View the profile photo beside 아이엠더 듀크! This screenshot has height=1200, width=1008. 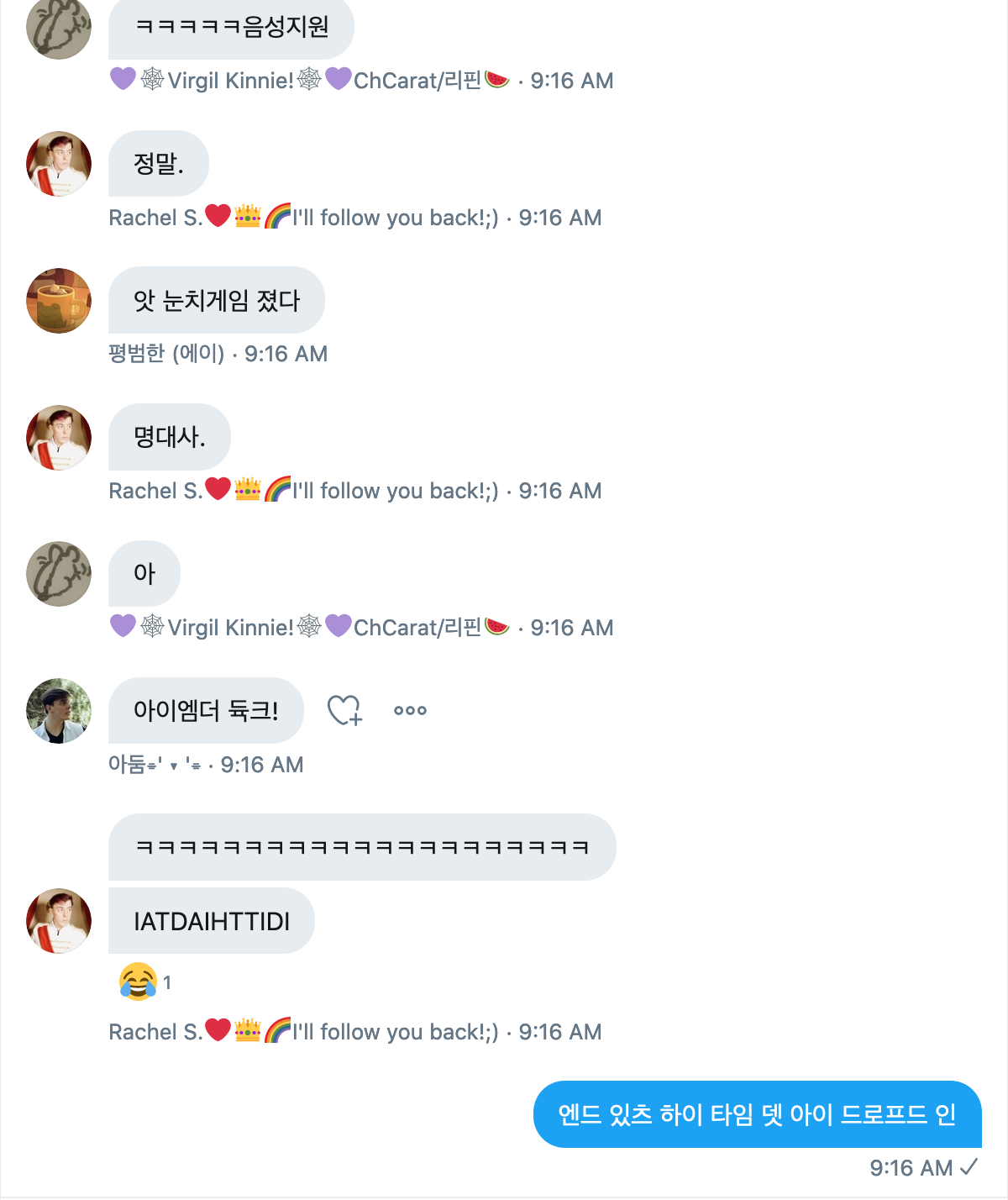pyautogui.click(x=59, y=711)
